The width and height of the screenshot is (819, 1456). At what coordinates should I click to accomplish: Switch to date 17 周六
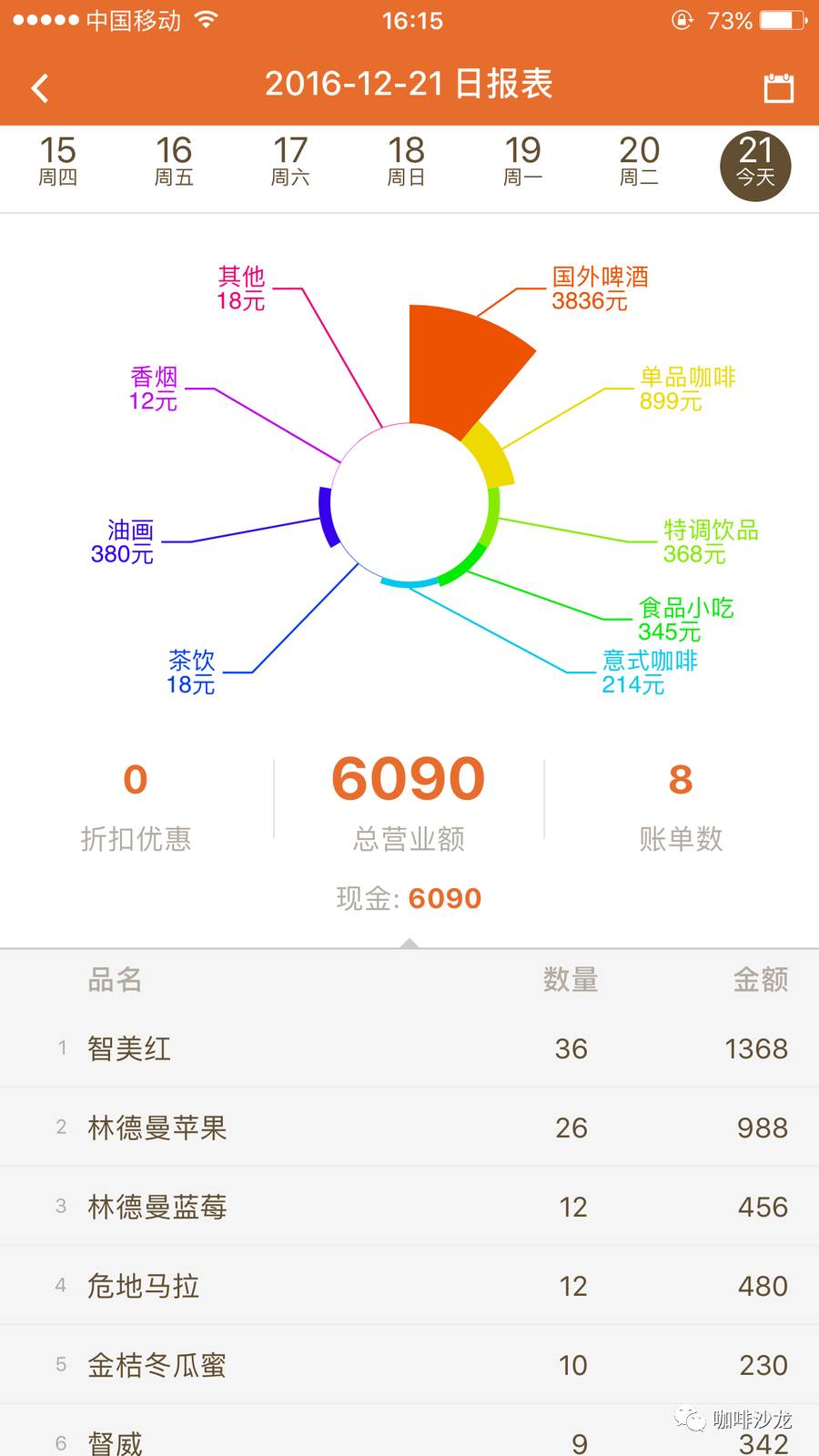[x=290, y=161]
